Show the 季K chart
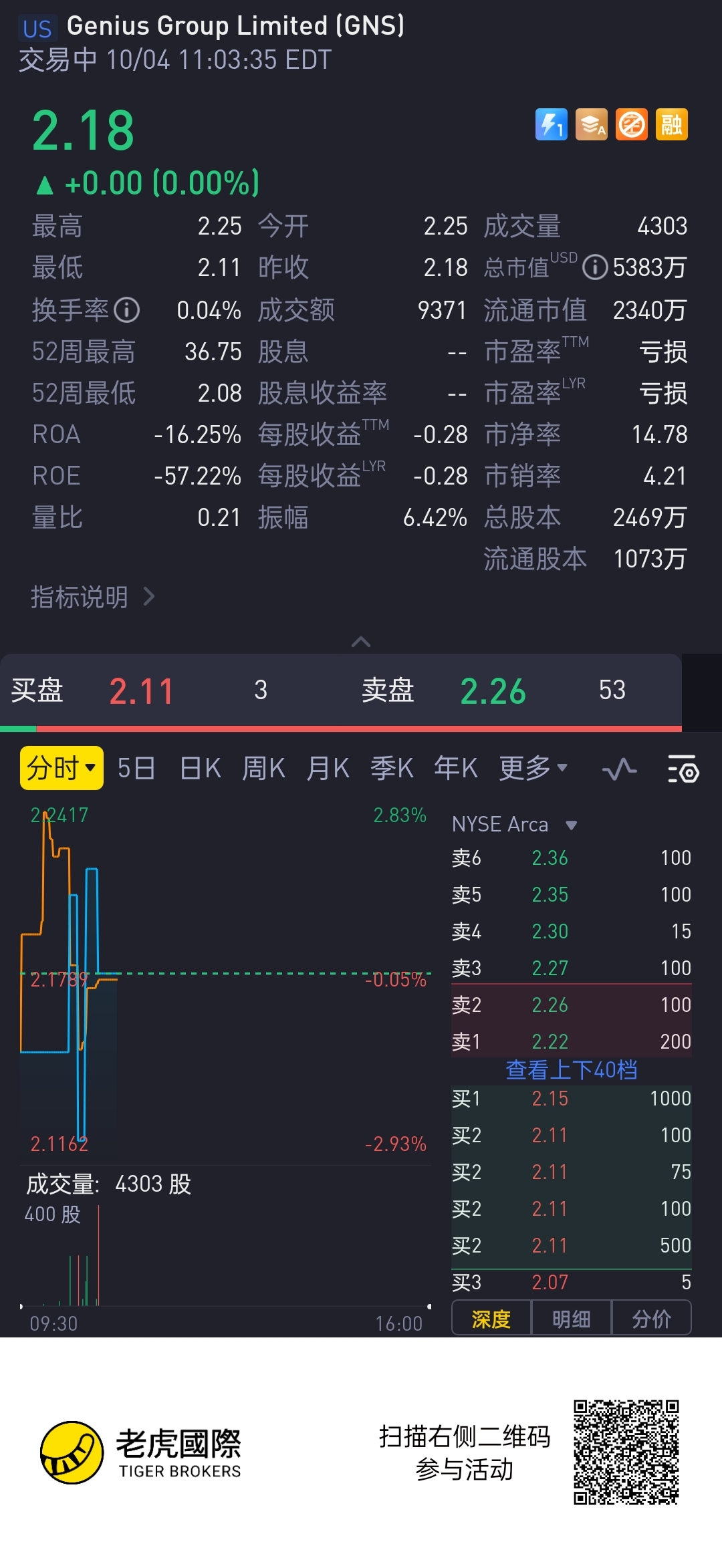 (x=392, y=768)
